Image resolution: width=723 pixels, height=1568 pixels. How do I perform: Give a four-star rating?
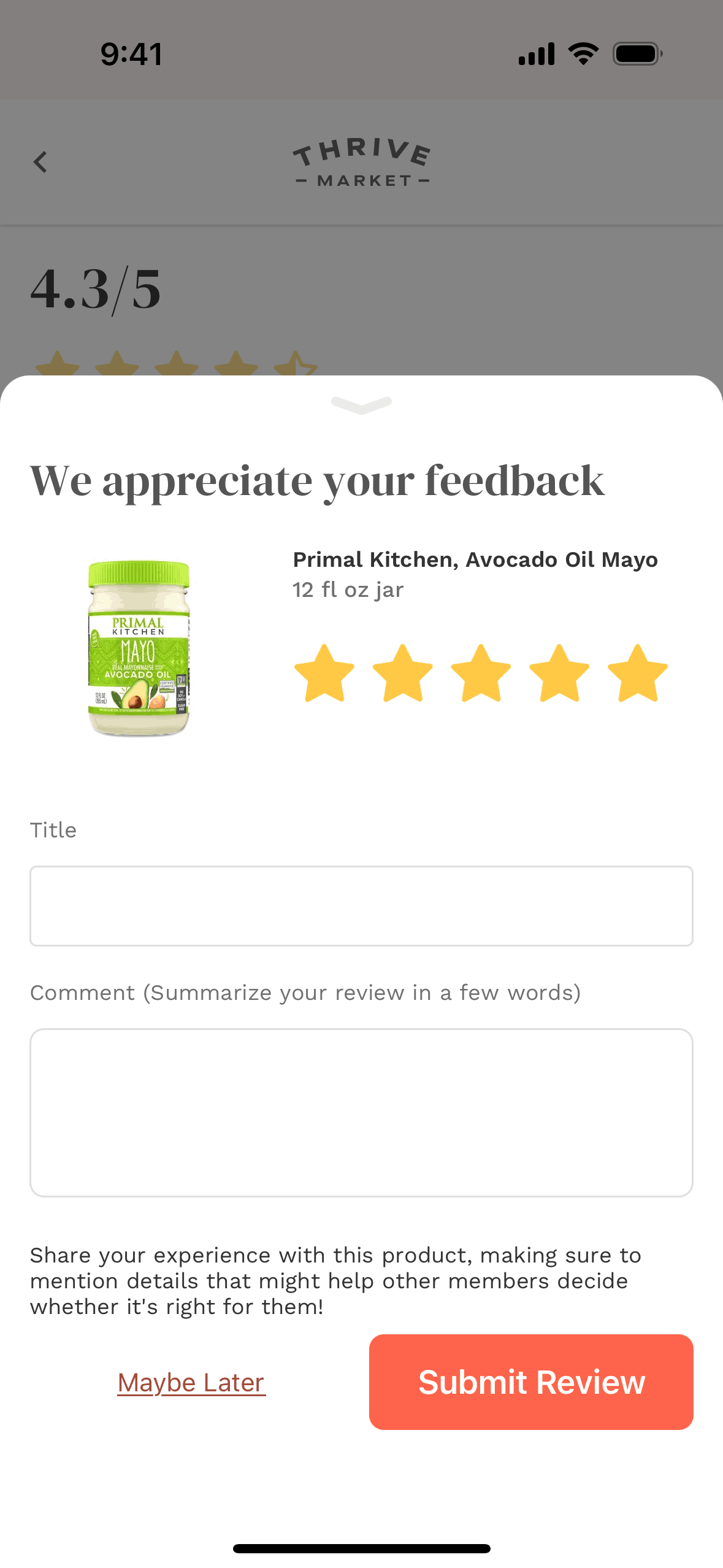[559, 674]
